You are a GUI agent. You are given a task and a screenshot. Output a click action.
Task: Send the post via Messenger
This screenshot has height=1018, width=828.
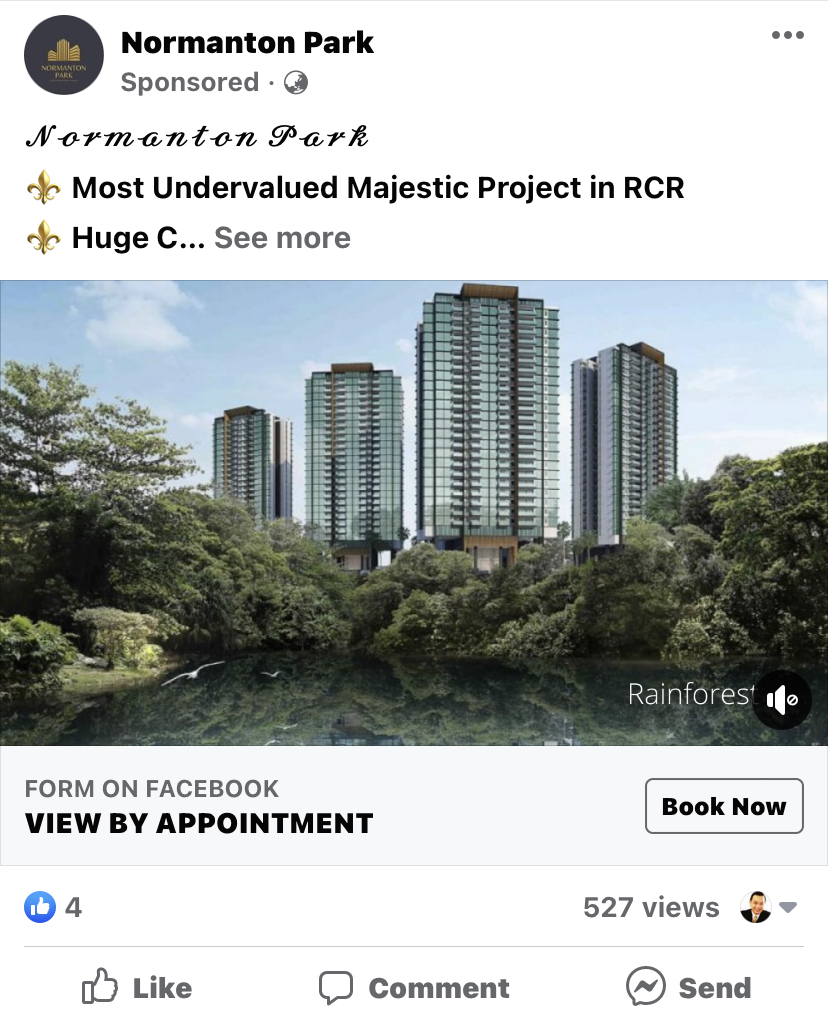(x=688, y=988)
